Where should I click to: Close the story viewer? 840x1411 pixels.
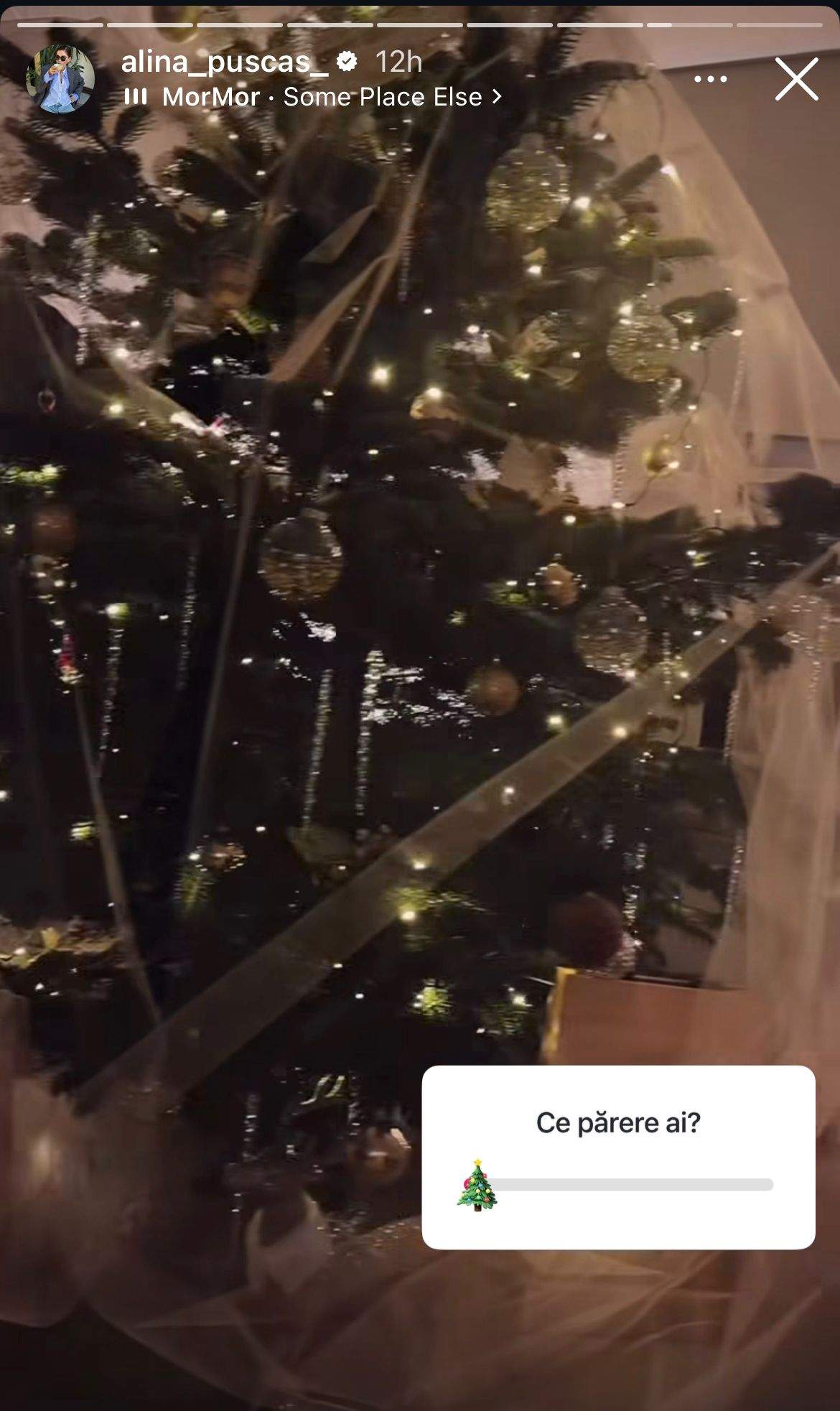pyautogui.click(x=796, y=79)
